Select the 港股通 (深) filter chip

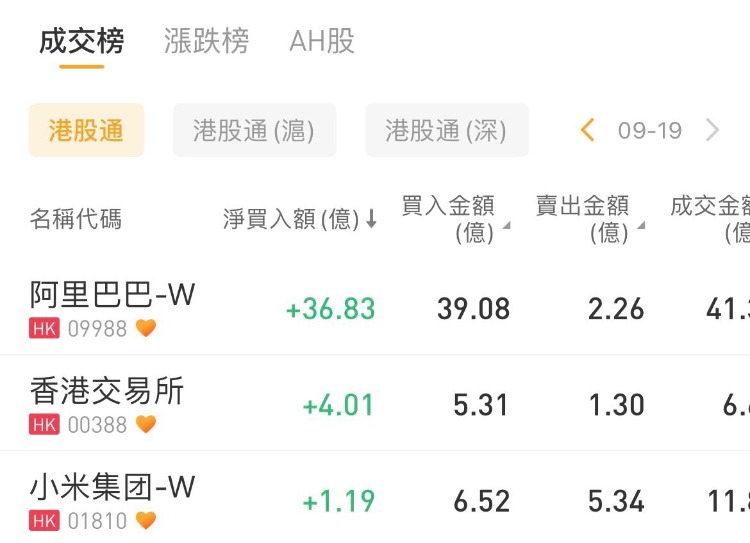[446, 131]
